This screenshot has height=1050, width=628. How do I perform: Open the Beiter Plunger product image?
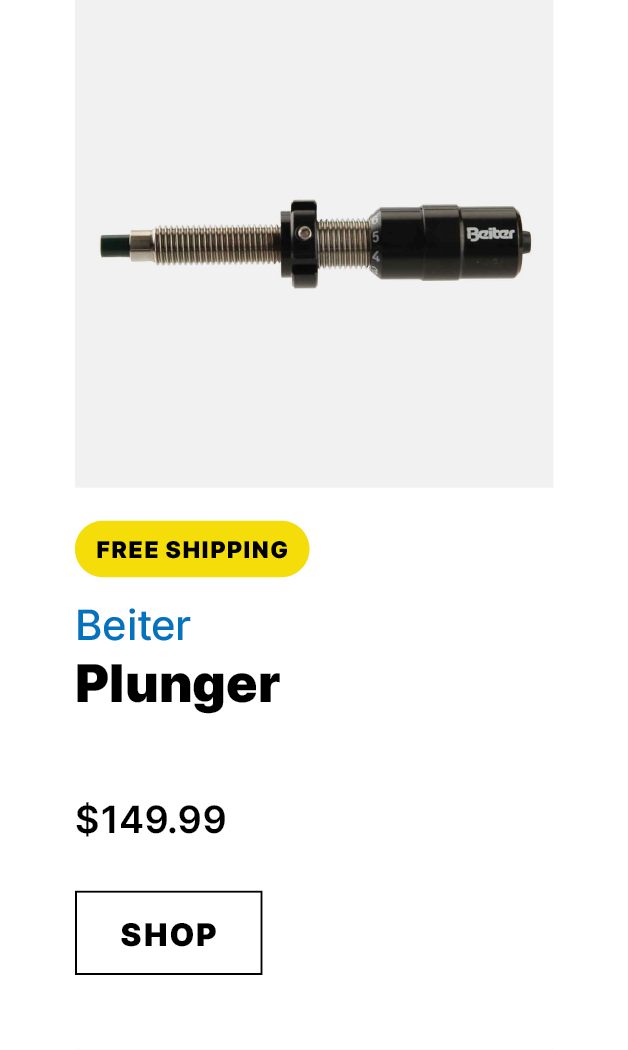click(314, 243)
